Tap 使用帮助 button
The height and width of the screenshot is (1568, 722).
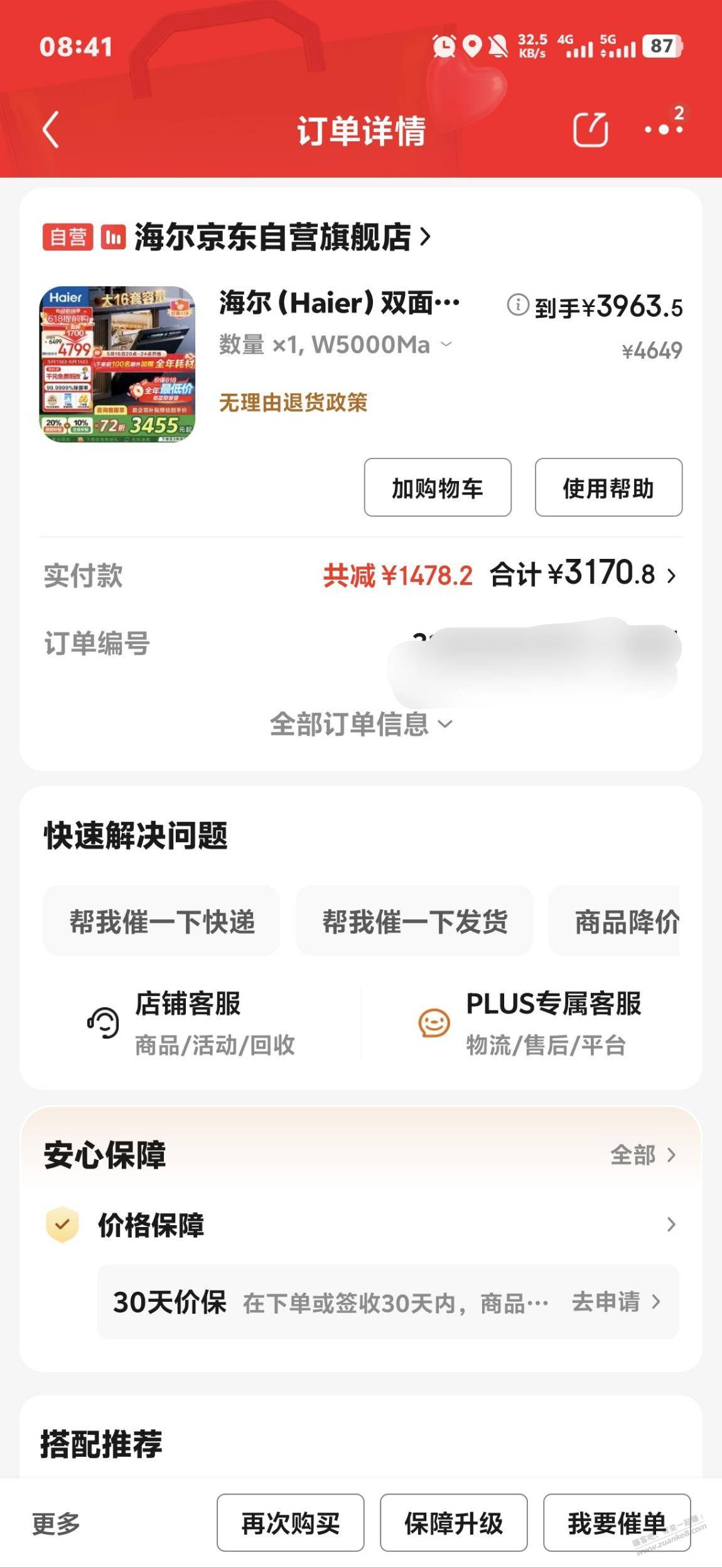click(608, 488)
